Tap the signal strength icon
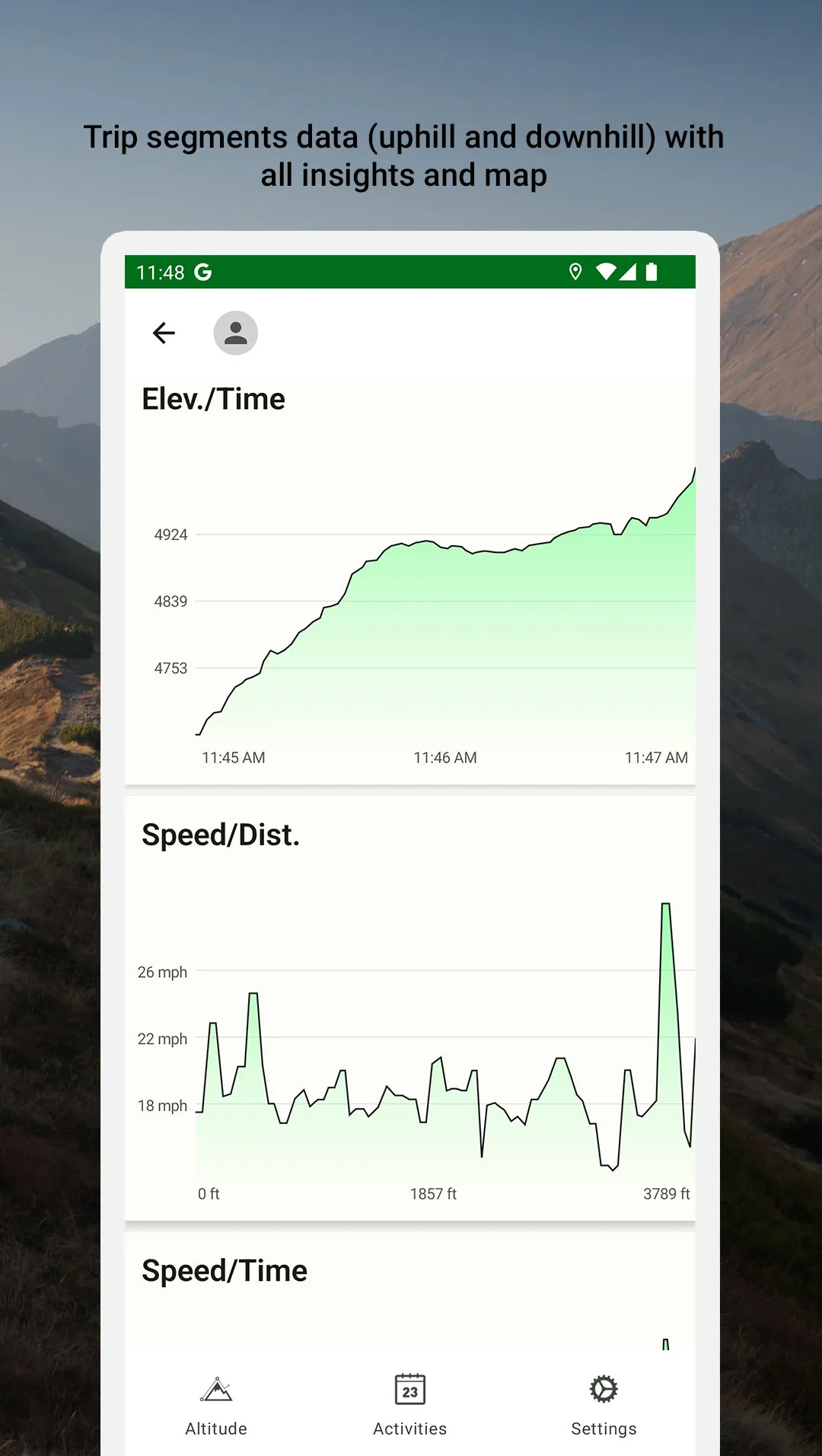 628,272
